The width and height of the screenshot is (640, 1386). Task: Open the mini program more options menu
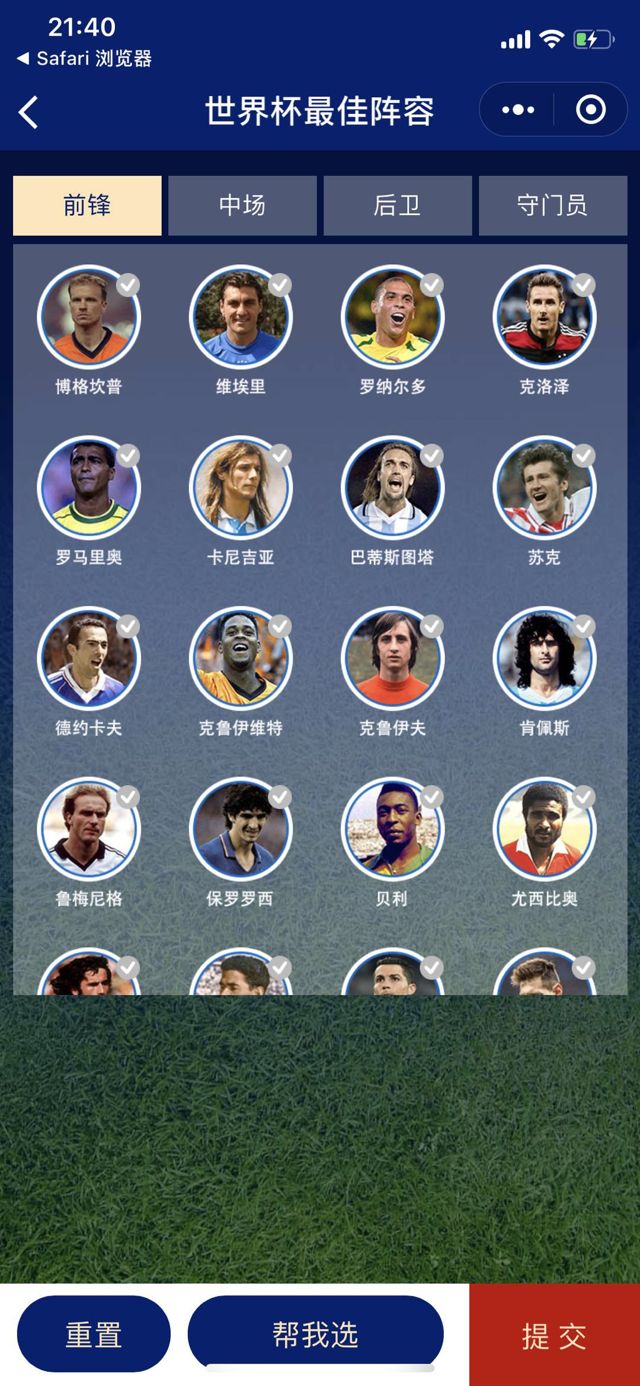click(x=518, y=110)
